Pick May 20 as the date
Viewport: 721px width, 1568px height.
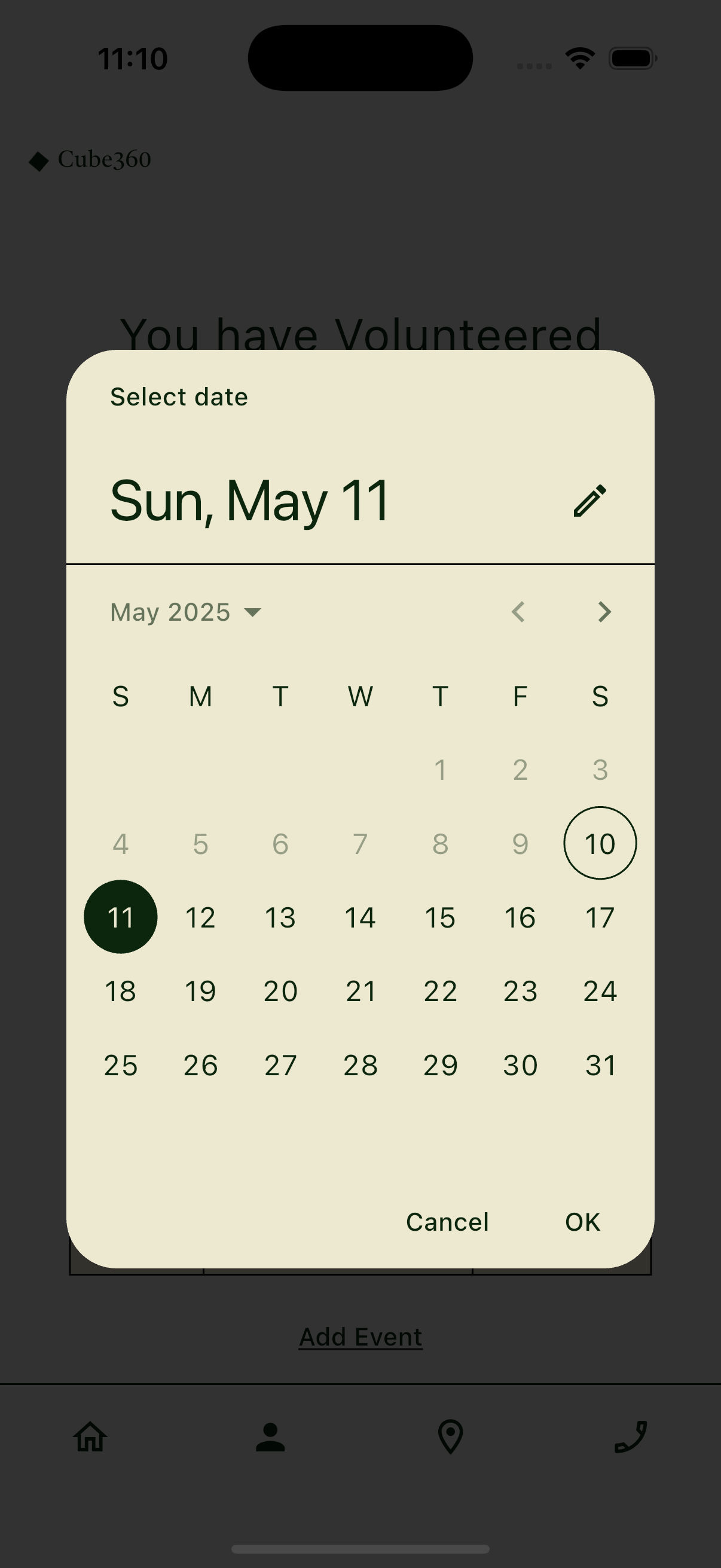point(280,990)
